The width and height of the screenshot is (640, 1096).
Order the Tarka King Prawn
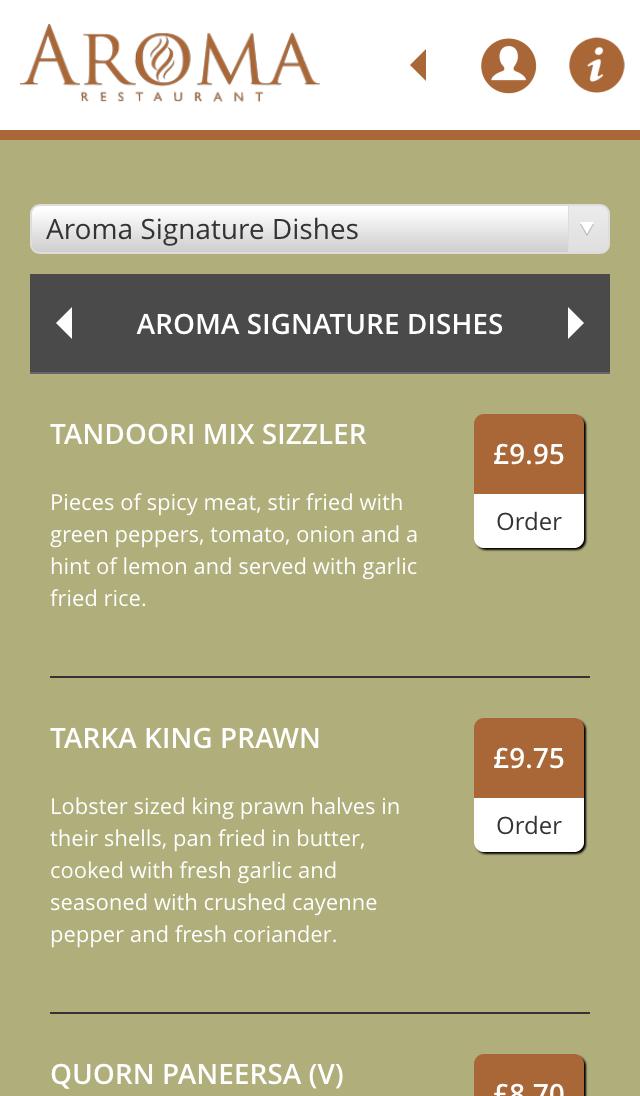[x=529, y=825]
